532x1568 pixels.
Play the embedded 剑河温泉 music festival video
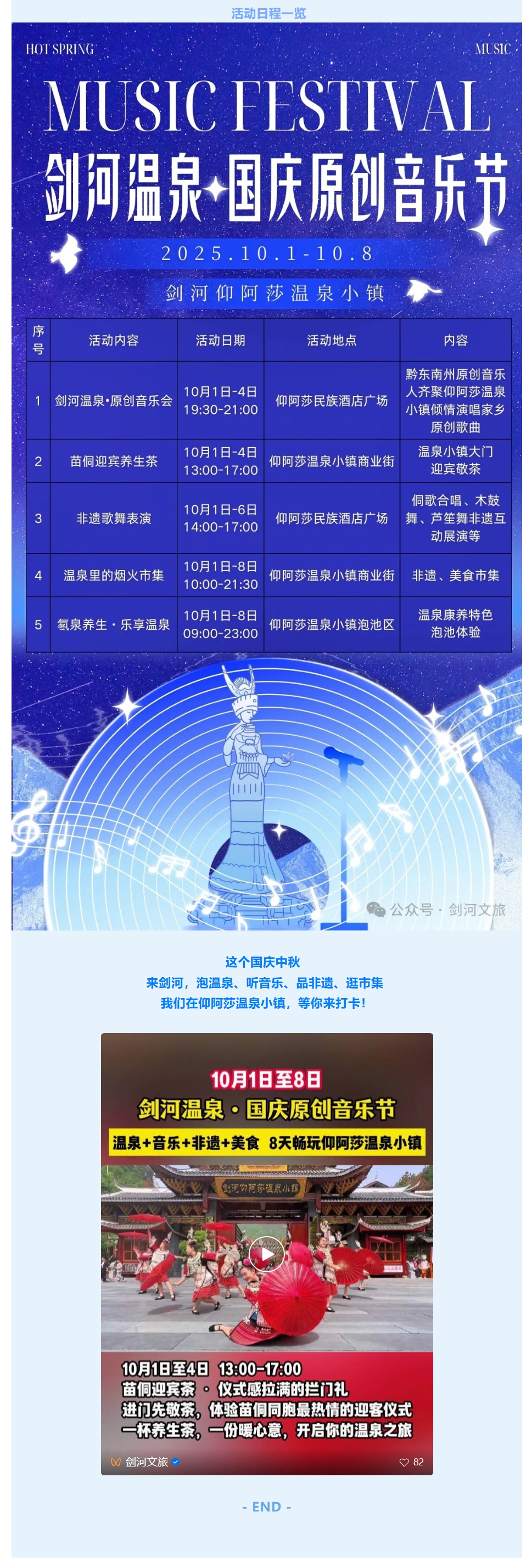tap(266, 1254)
